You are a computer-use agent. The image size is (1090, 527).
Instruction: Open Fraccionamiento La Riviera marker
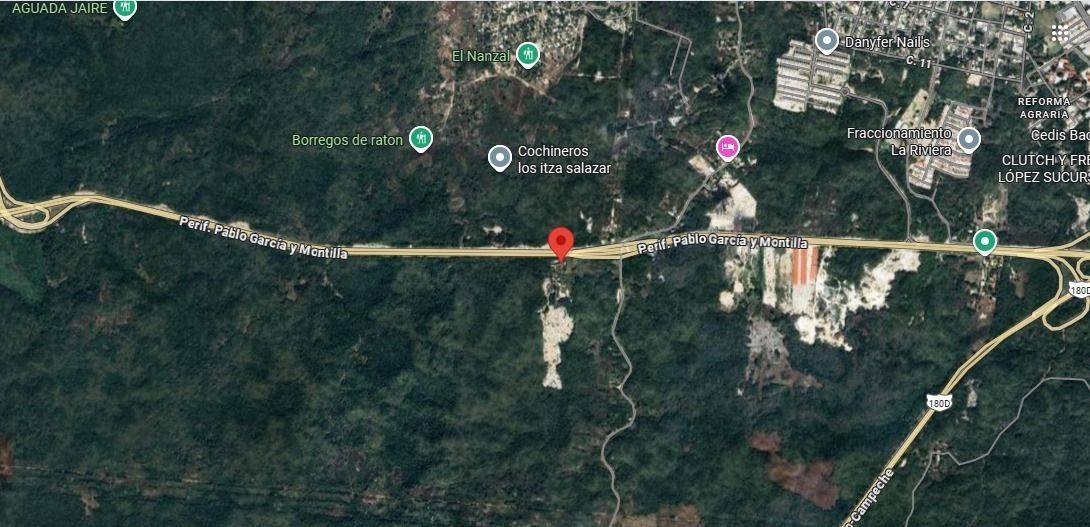(968, 139)
